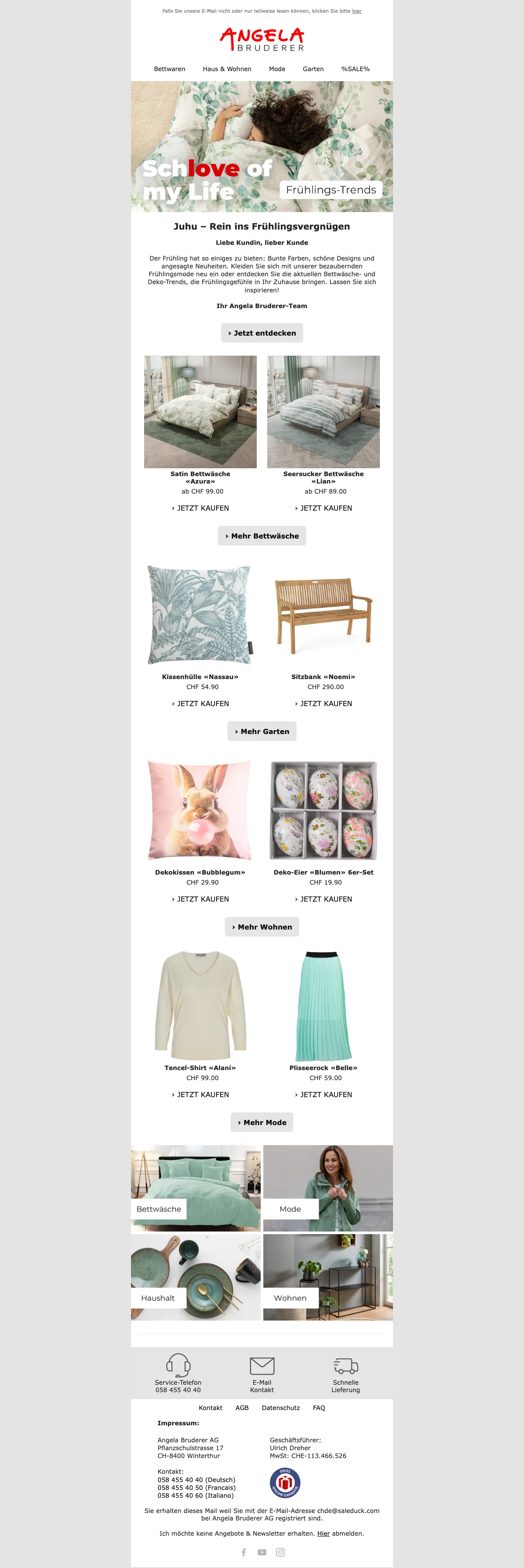The height and width of the screenshot is (1568, 524).
Task: Tap the Mehr Mode button
Action: click(x=262, y=1122)
